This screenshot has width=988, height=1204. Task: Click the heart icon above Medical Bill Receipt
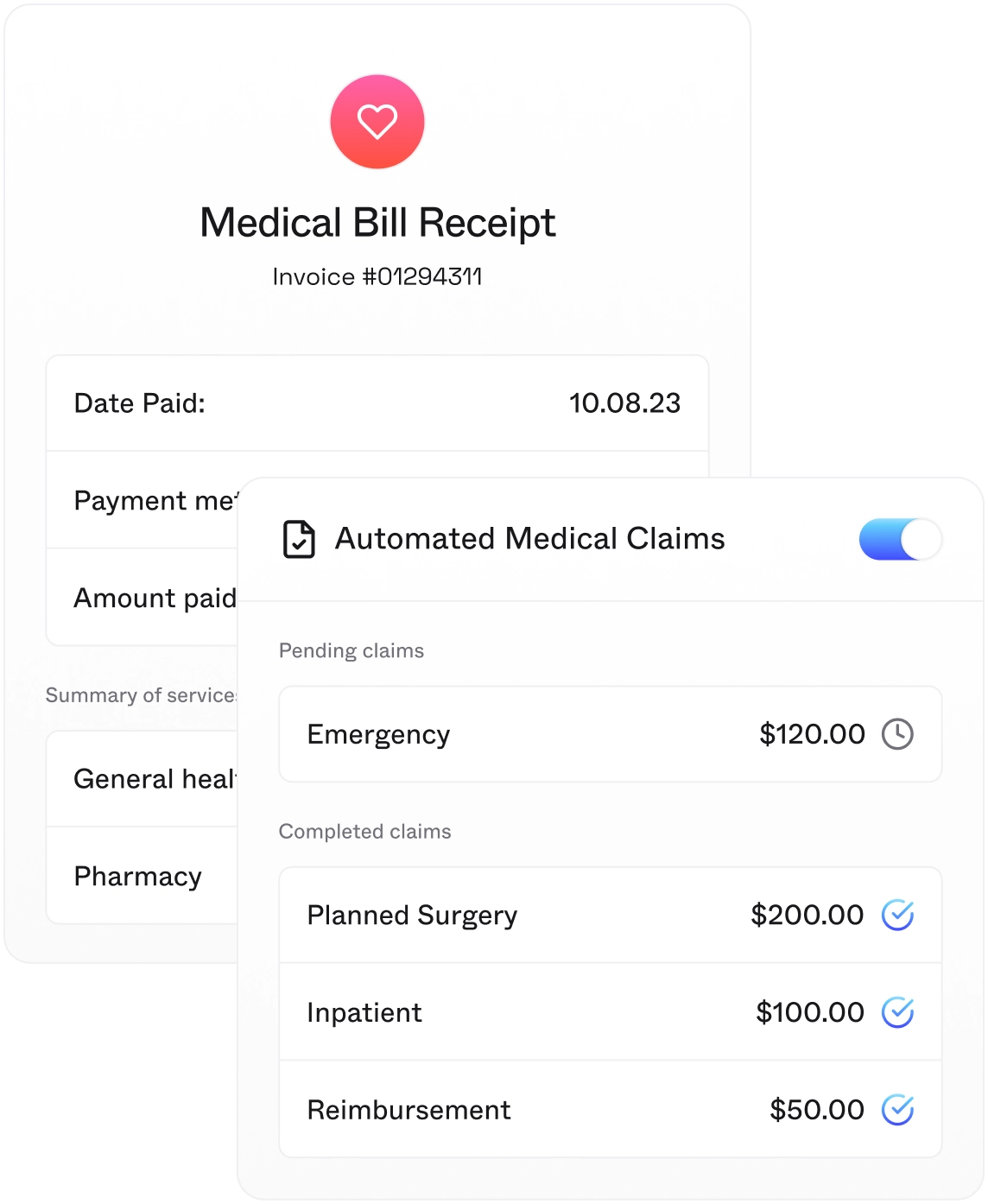[x=377, y=122]
